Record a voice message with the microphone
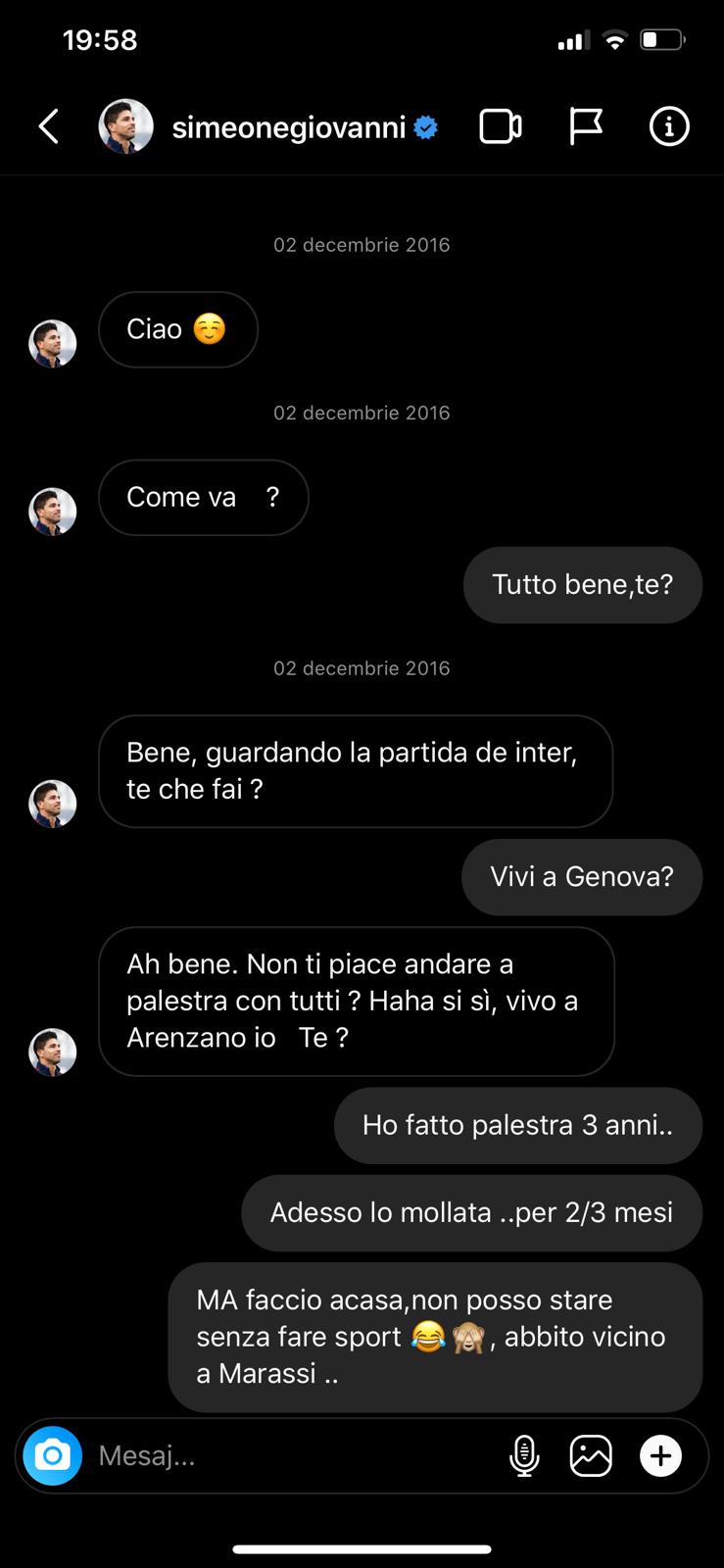 524,1455
